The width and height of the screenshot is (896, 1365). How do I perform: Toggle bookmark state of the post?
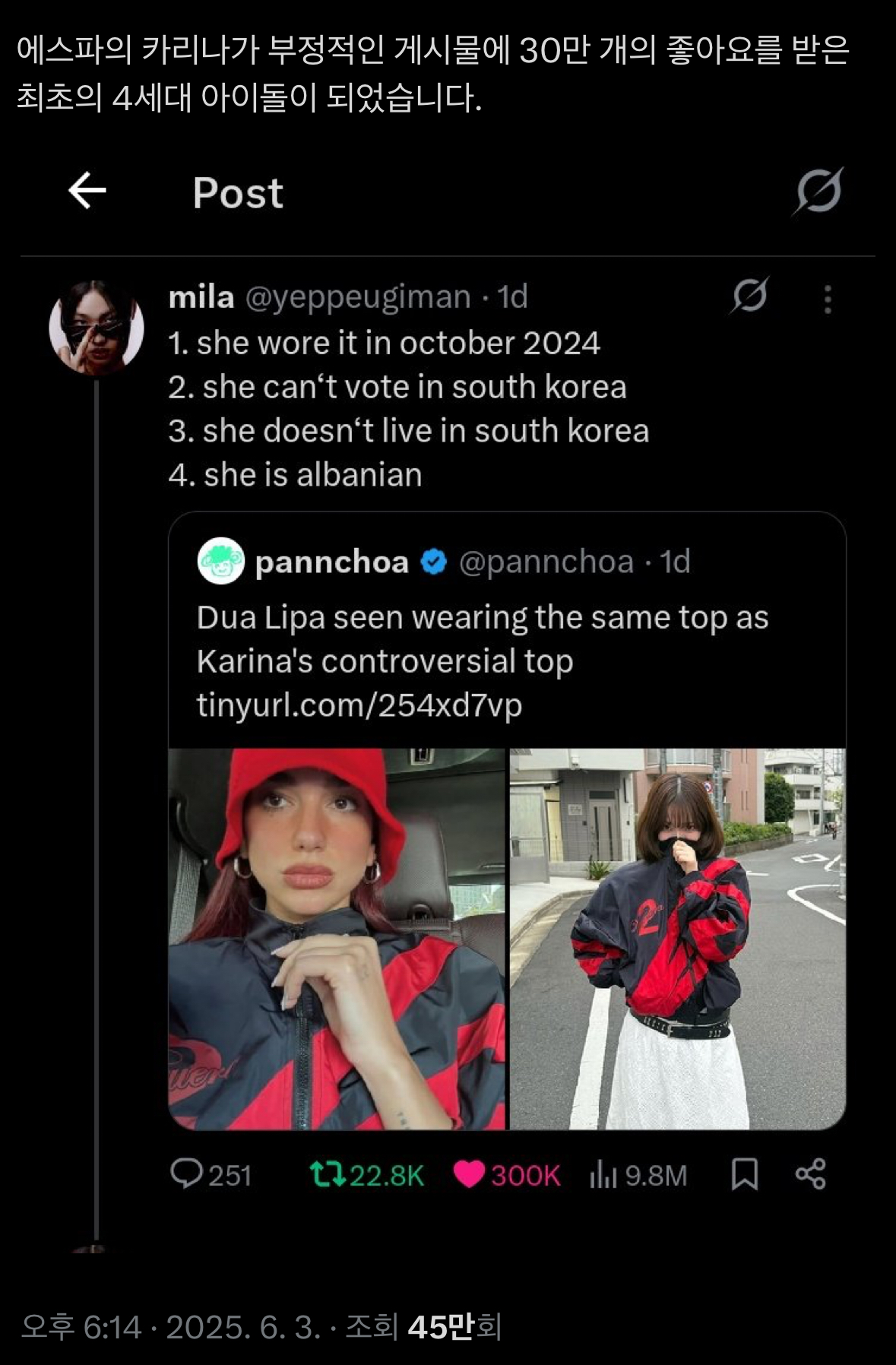click(747, 1174)
